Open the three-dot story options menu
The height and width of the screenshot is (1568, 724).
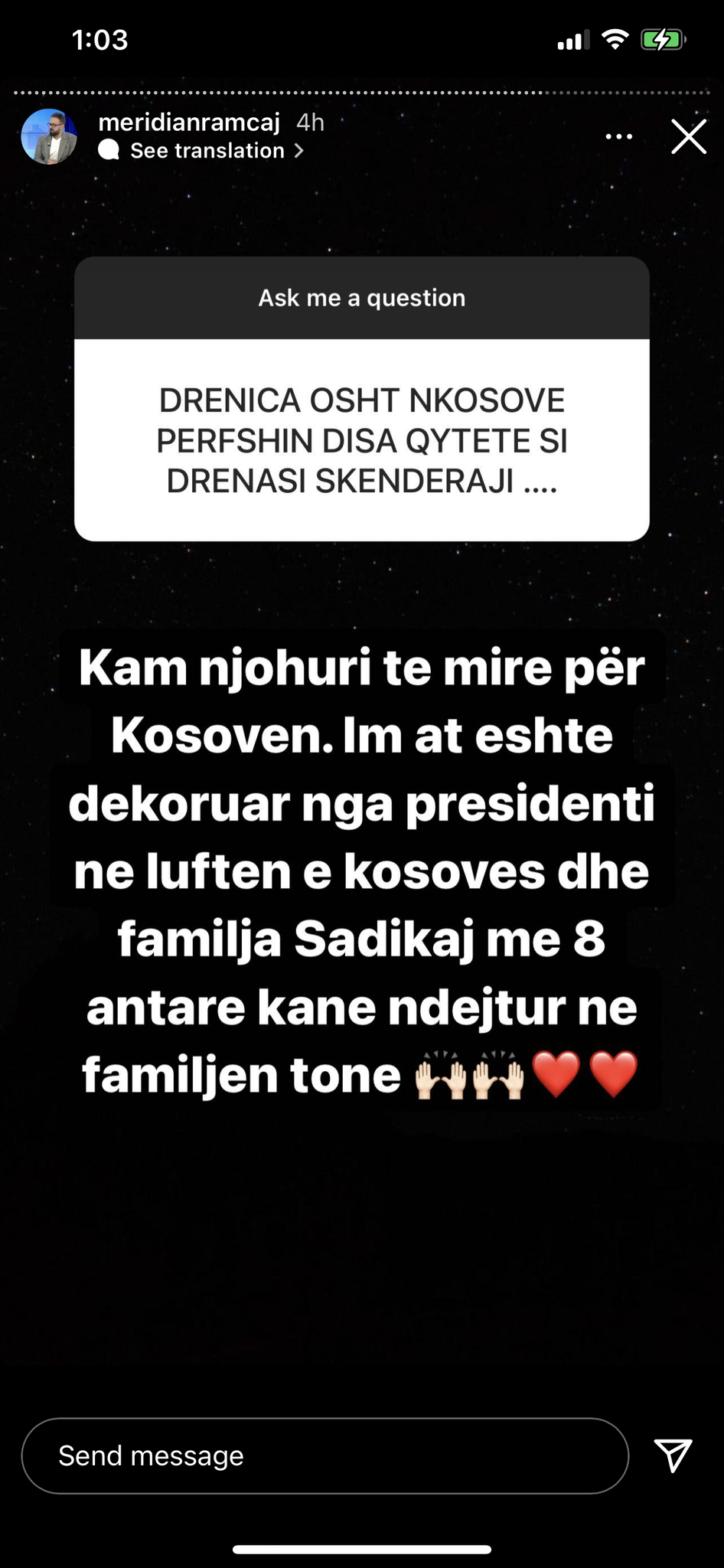pyautogui.click(x=618, y=137)
